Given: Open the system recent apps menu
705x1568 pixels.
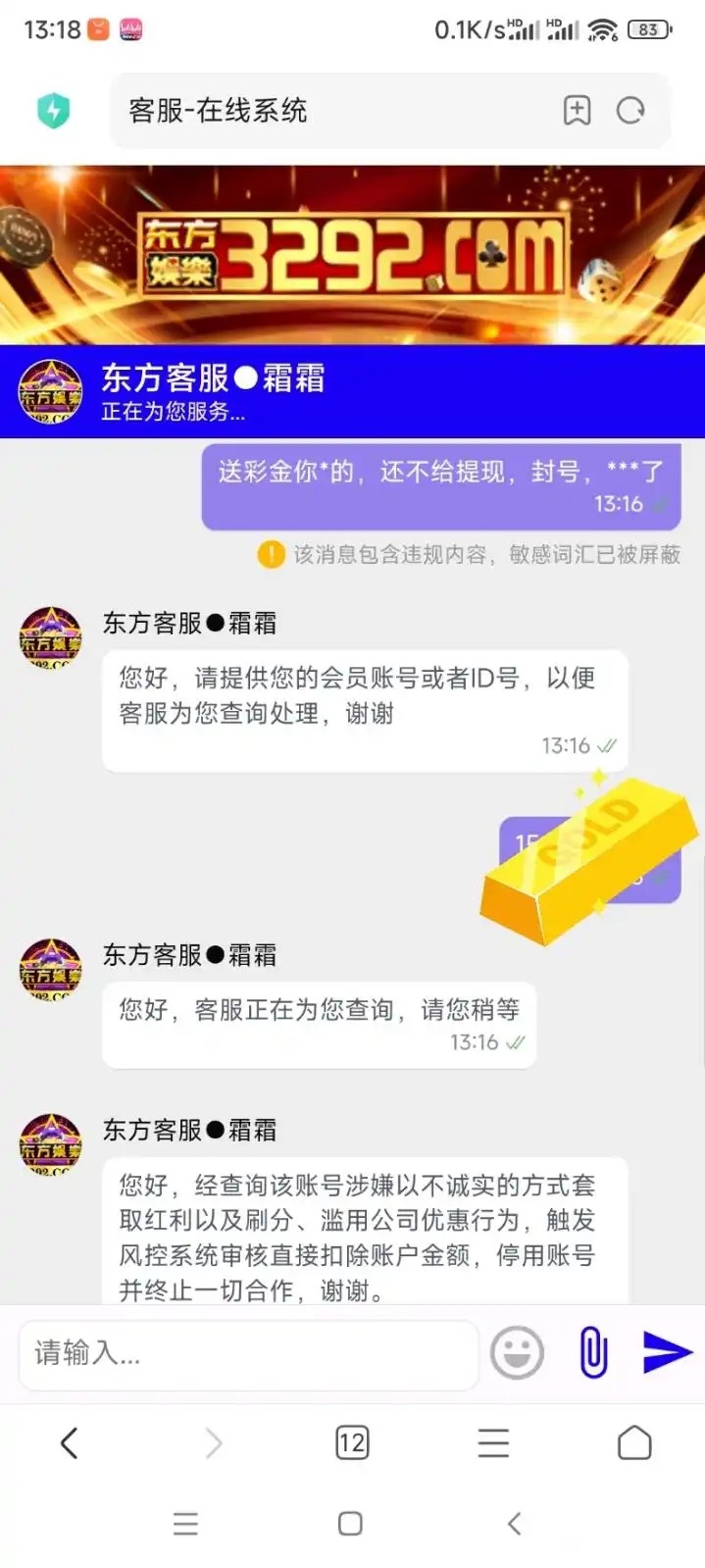Looking at the screenshot, I should point(185,1523).
